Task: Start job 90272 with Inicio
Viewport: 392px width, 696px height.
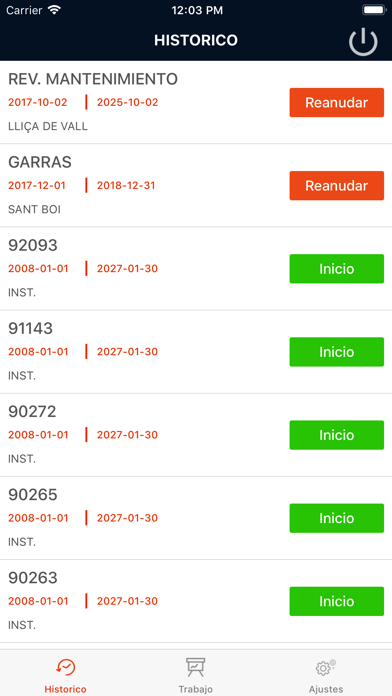Action: pyautogui.click(x=337, y=435)
